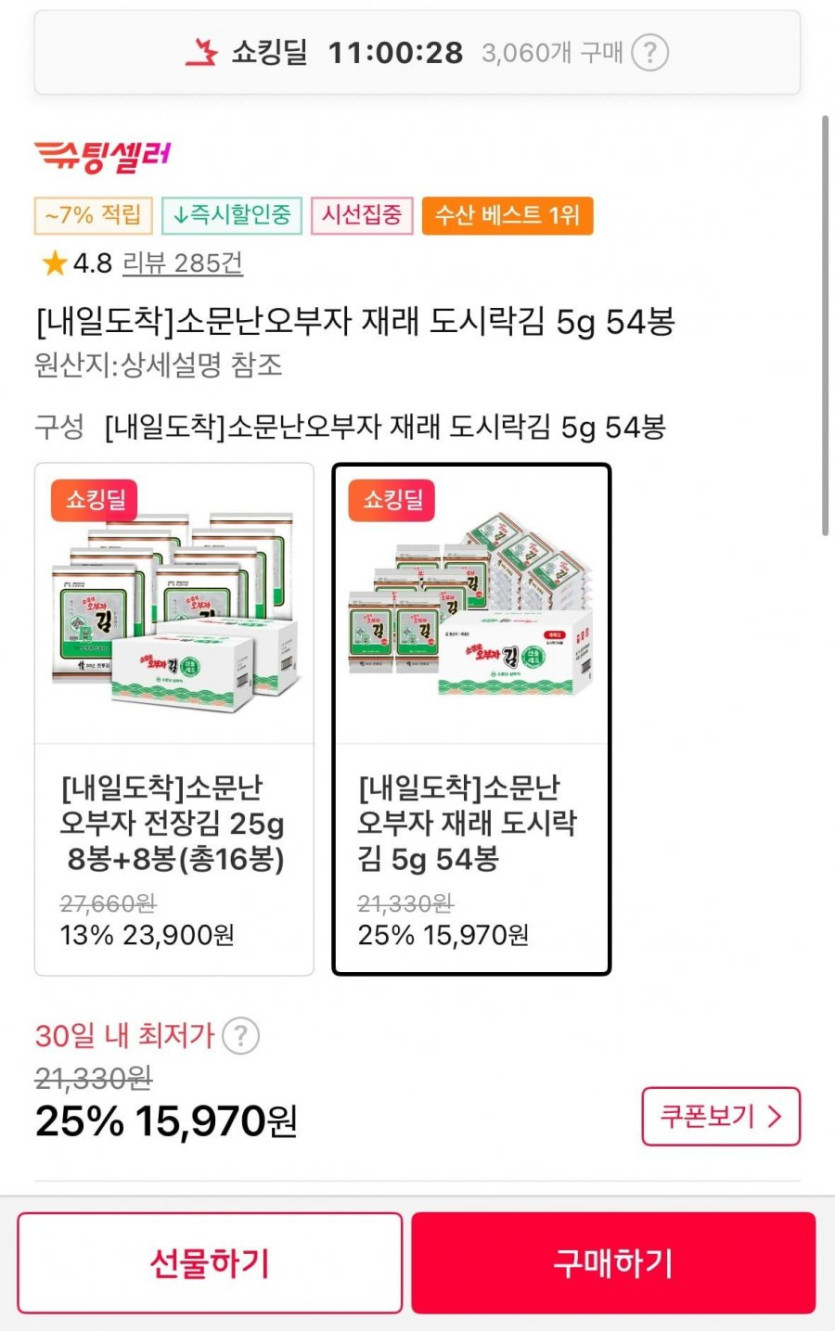Open the 쇼킹딜 help question mark
The width and height of the screenshot is (835, 1331).
pos(650,52)
